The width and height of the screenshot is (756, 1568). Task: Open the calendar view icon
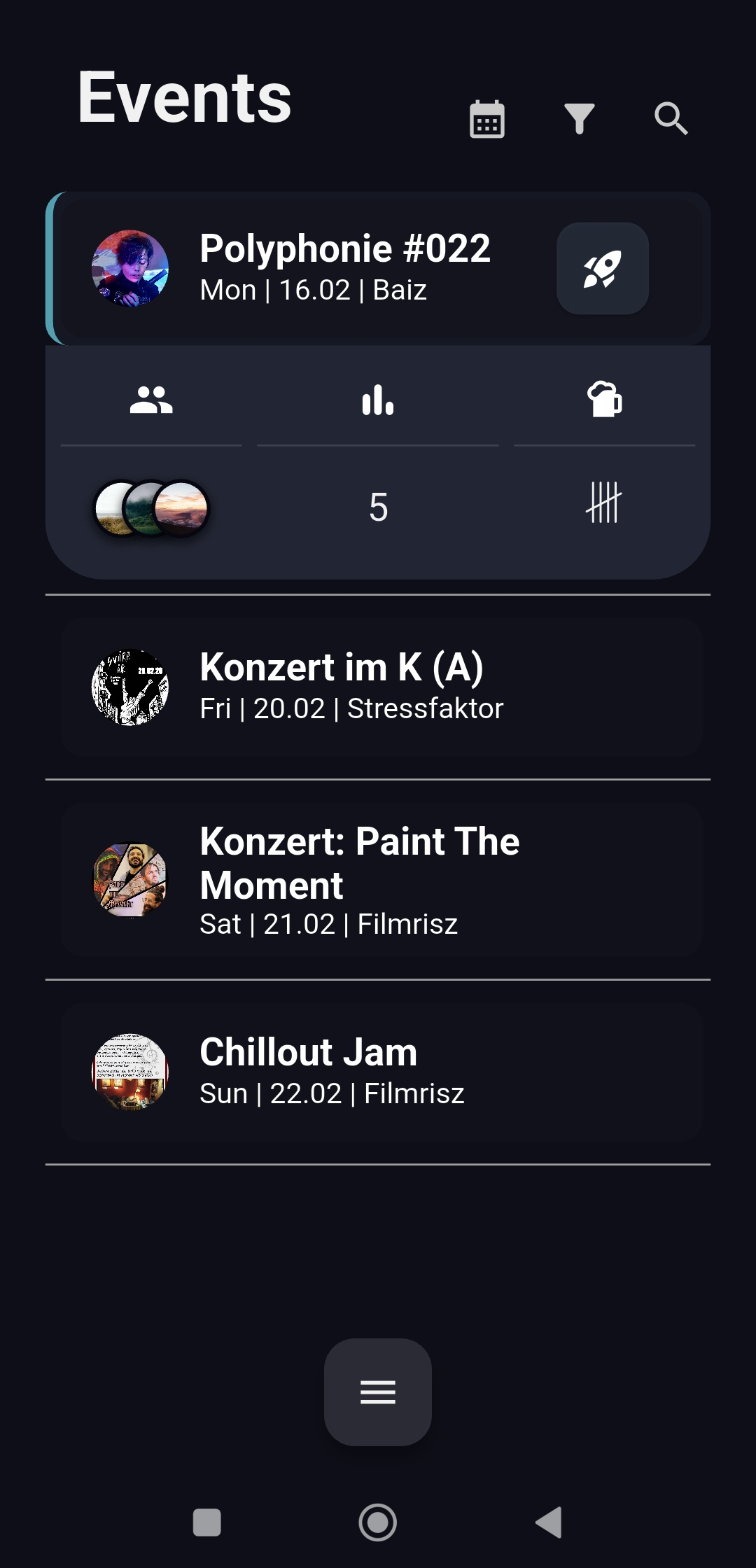486,118
